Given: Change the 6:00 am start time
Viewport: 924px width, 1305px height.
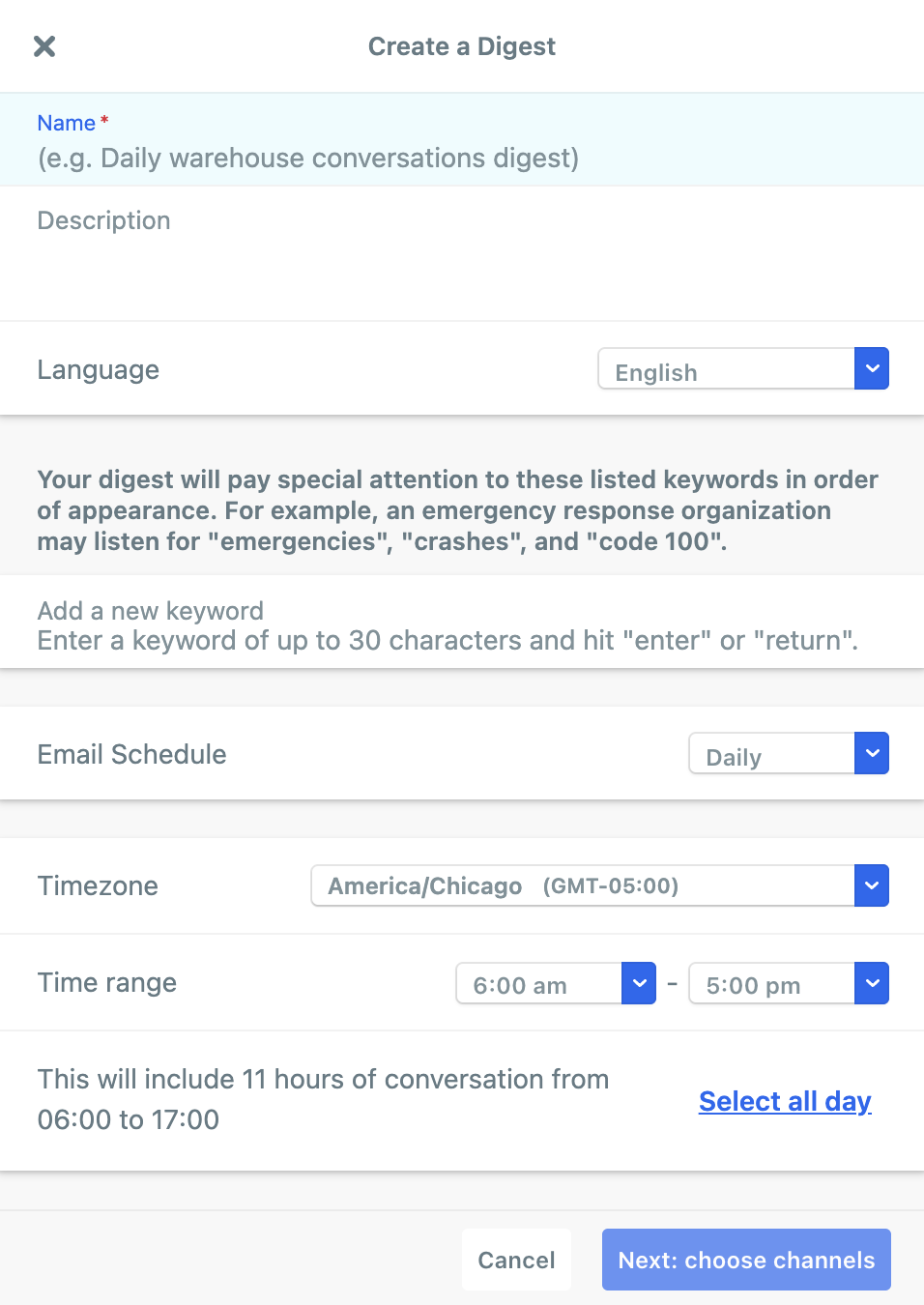Looking at the screenshot, I should (x=536, y=984).
